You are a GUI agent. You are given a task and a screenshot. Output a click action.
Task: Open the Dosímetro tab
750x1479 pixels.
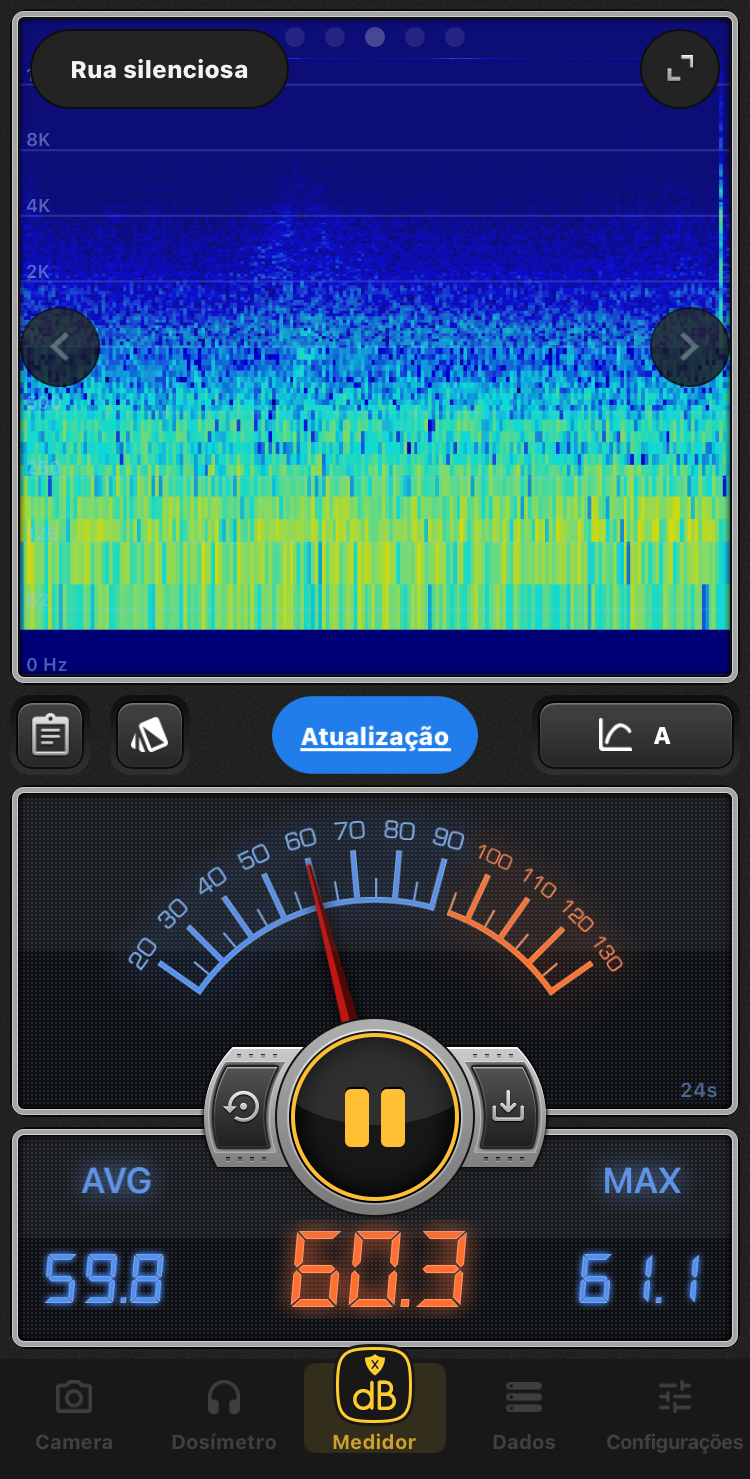224,1414
